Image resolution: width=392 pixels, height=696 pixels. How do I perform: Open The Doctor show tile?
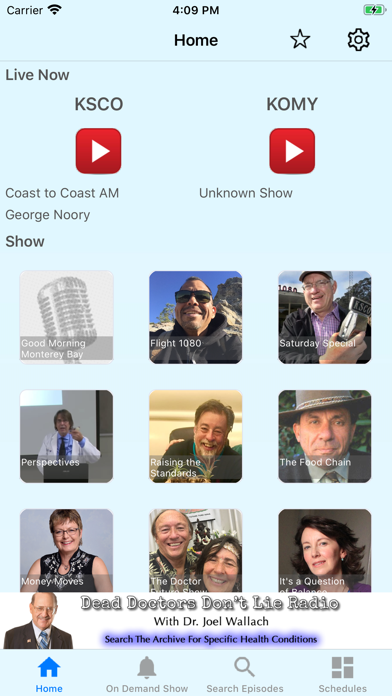[196, 550]
